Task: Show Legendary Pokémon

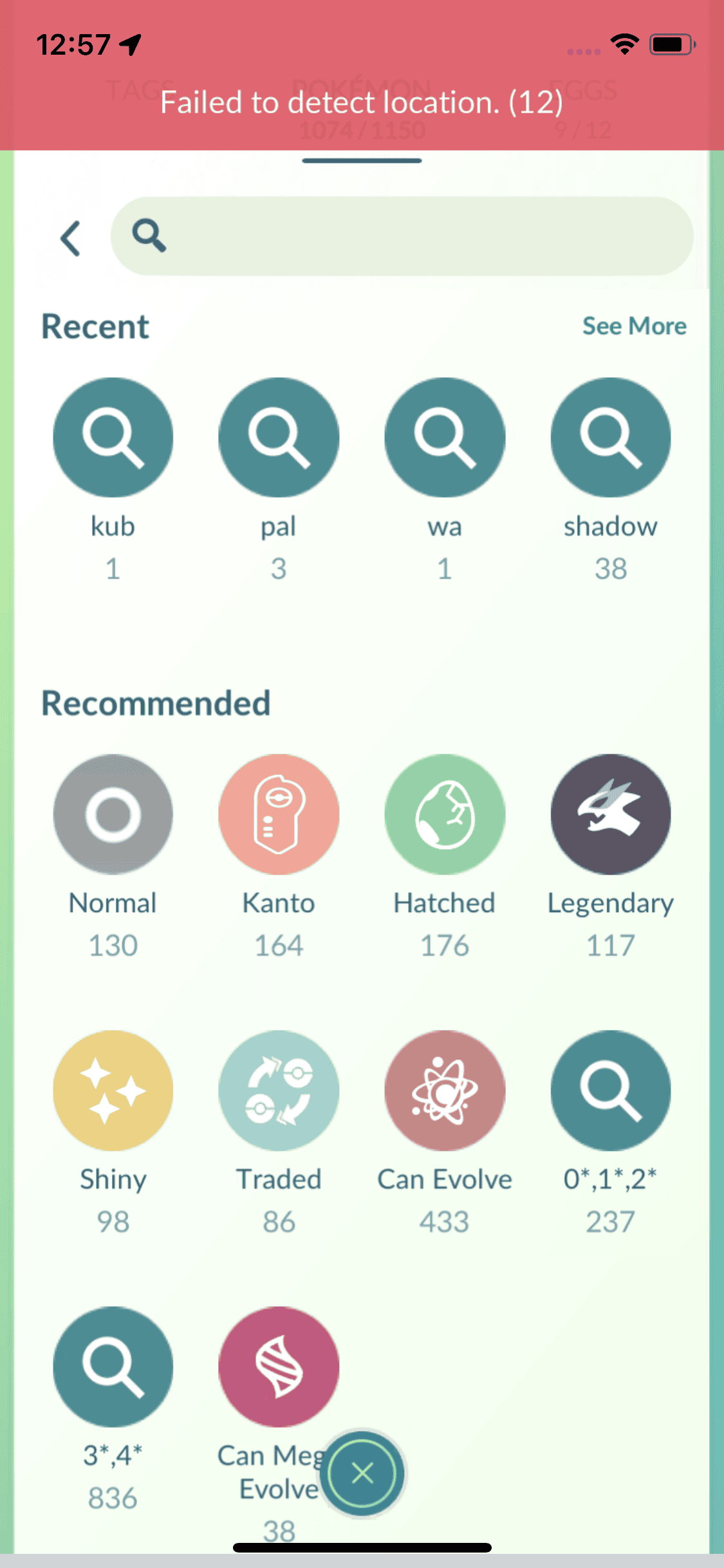Action: 611,814
